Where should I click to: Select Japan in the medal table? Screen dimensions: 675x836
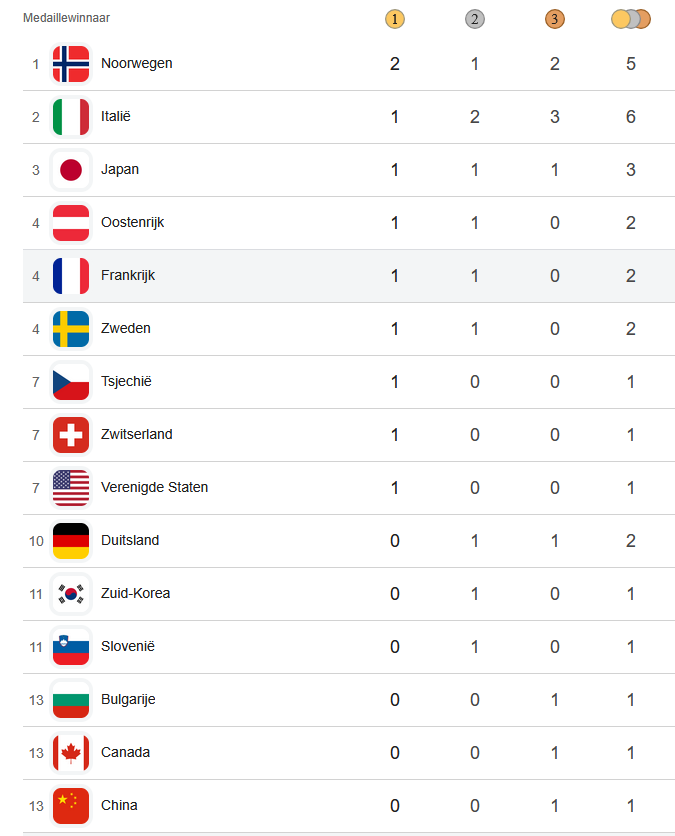(349, 170)
